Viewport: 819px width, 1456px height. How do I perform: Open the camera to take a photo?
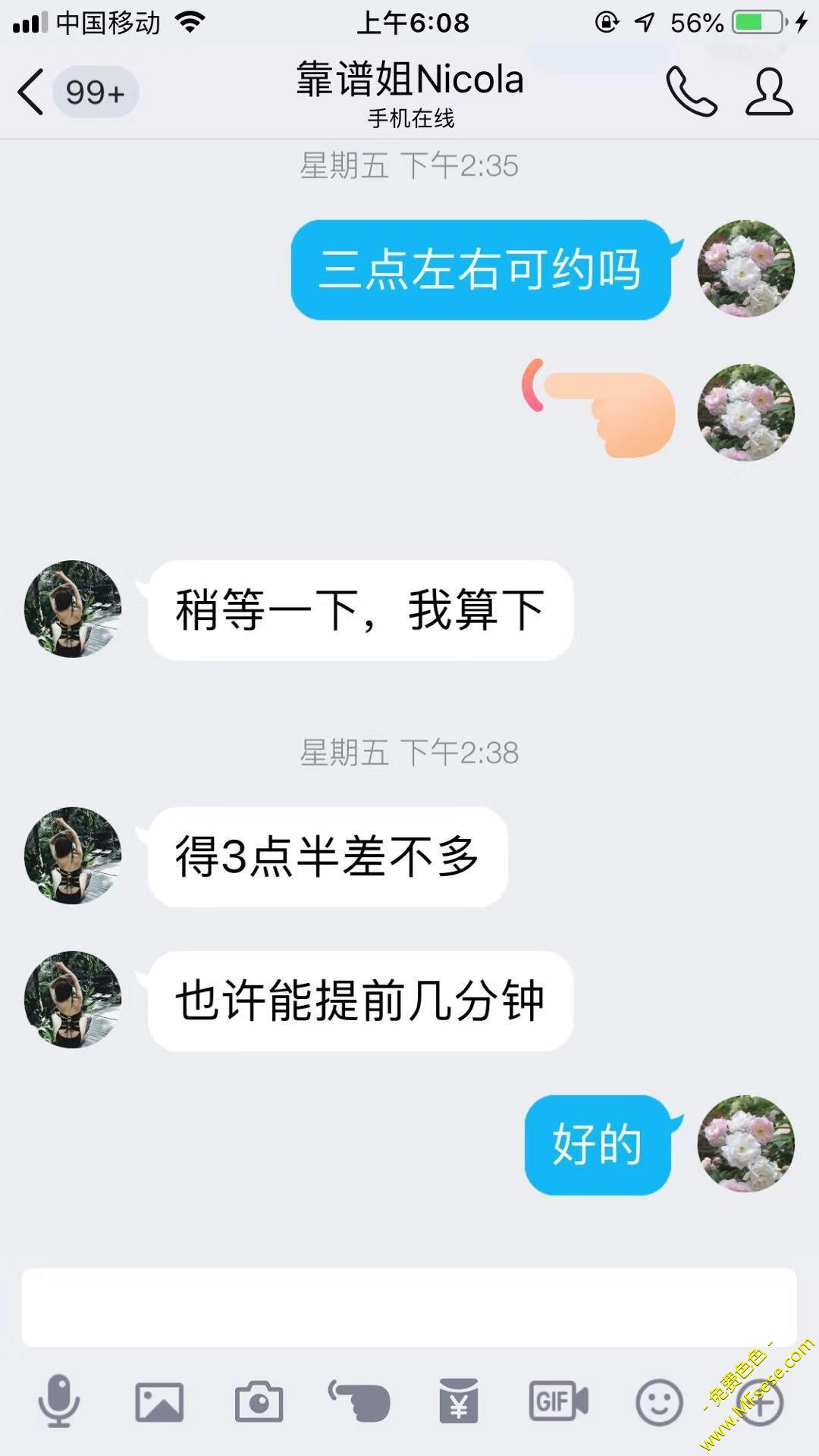tap(259, 1401)
